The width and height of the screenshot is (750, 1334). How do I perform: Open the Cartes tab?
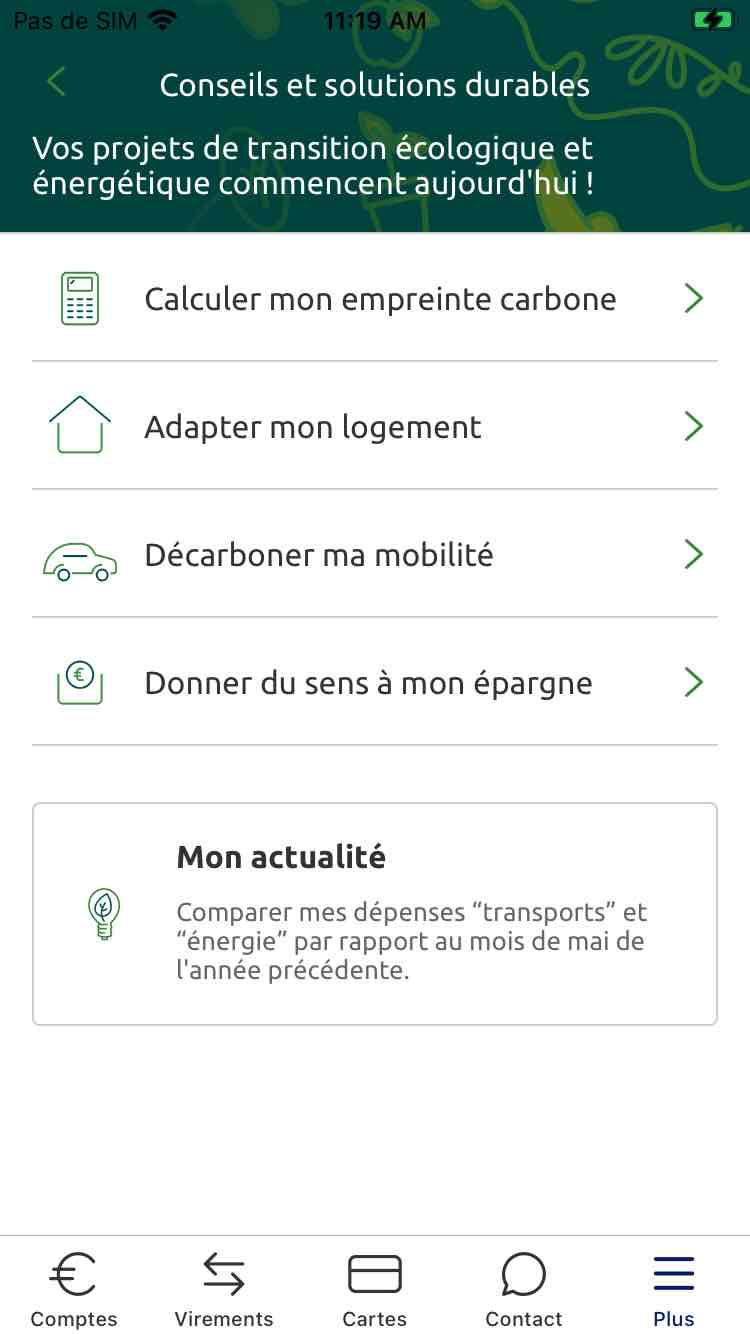point(375,1288)
